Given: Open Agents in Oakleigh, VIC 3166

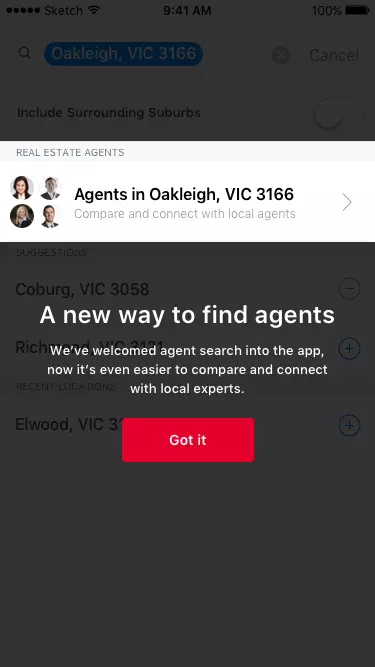Looking at the screenshot, I should [188, 202].
